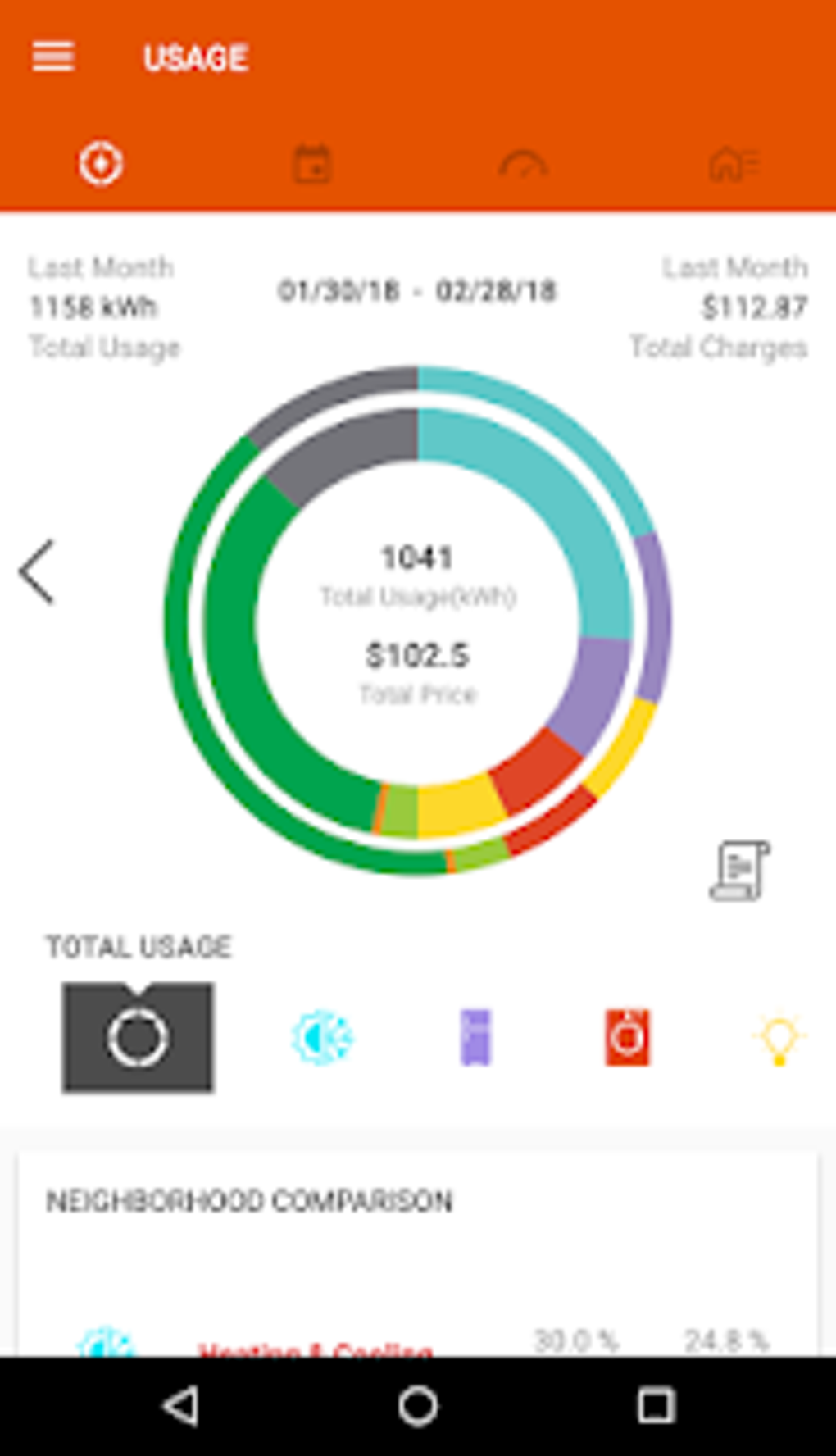
Task: Select the circular usage overview tab
Action: [x=101, y=163]
